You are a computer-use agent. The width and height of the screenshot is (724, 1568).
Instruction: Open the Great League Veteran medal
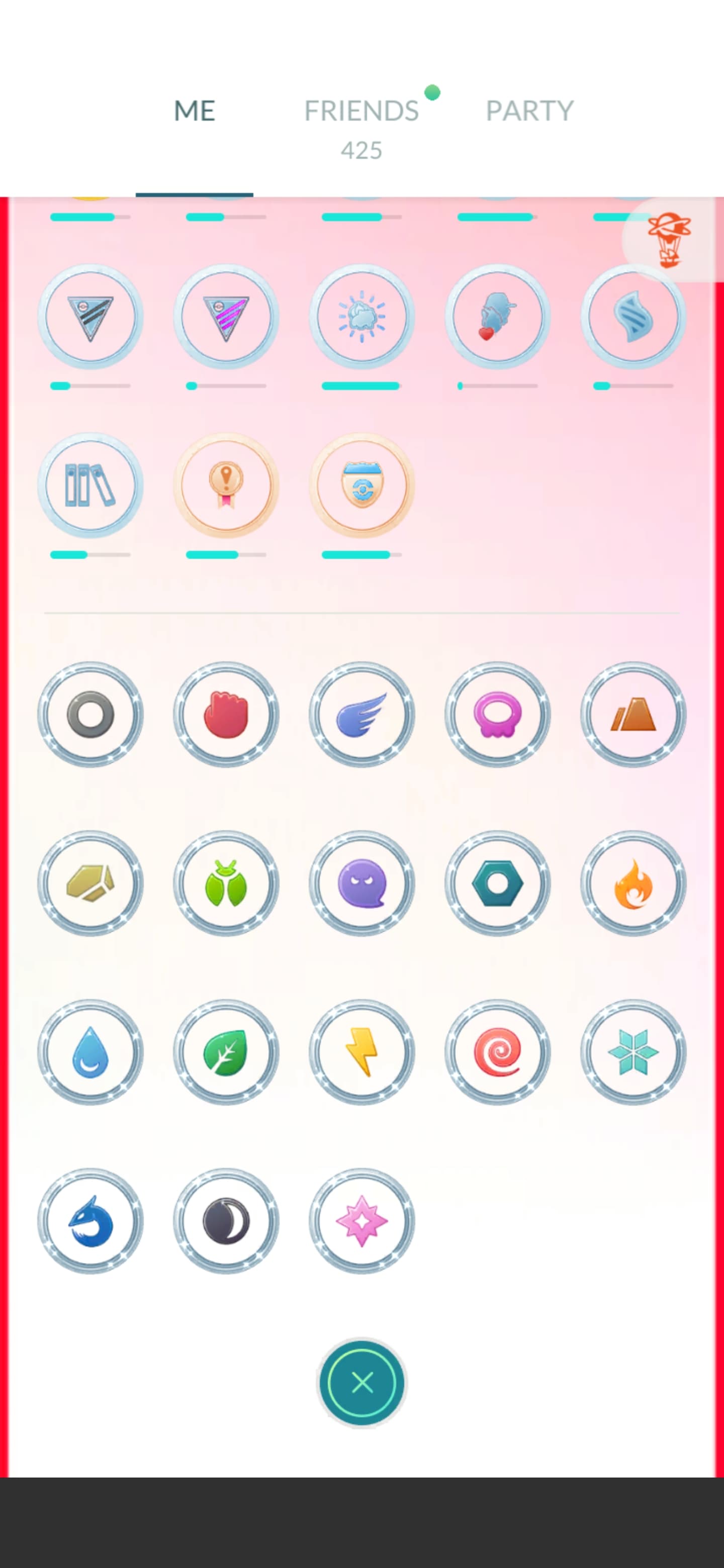click(90, 317)
